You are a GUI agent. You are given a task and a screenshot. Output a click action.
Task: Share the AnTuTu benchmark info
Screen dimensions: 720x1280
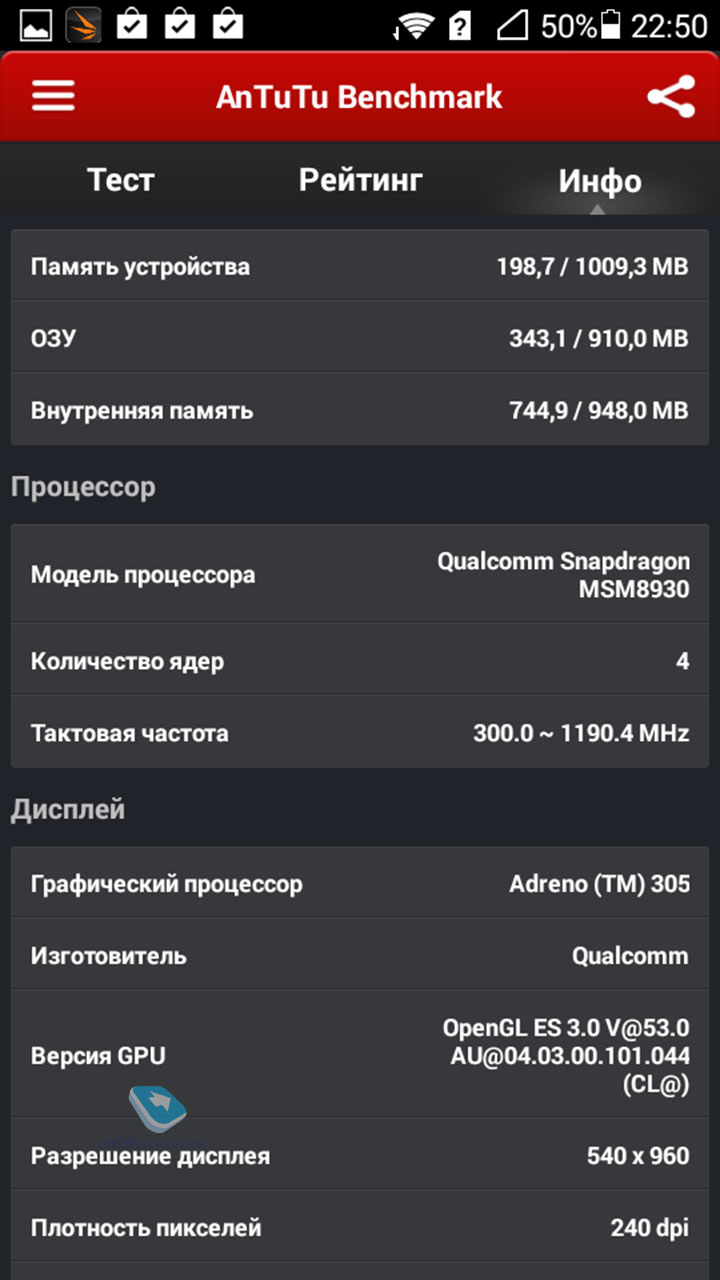pyautogui.click(x=671, y=97)
